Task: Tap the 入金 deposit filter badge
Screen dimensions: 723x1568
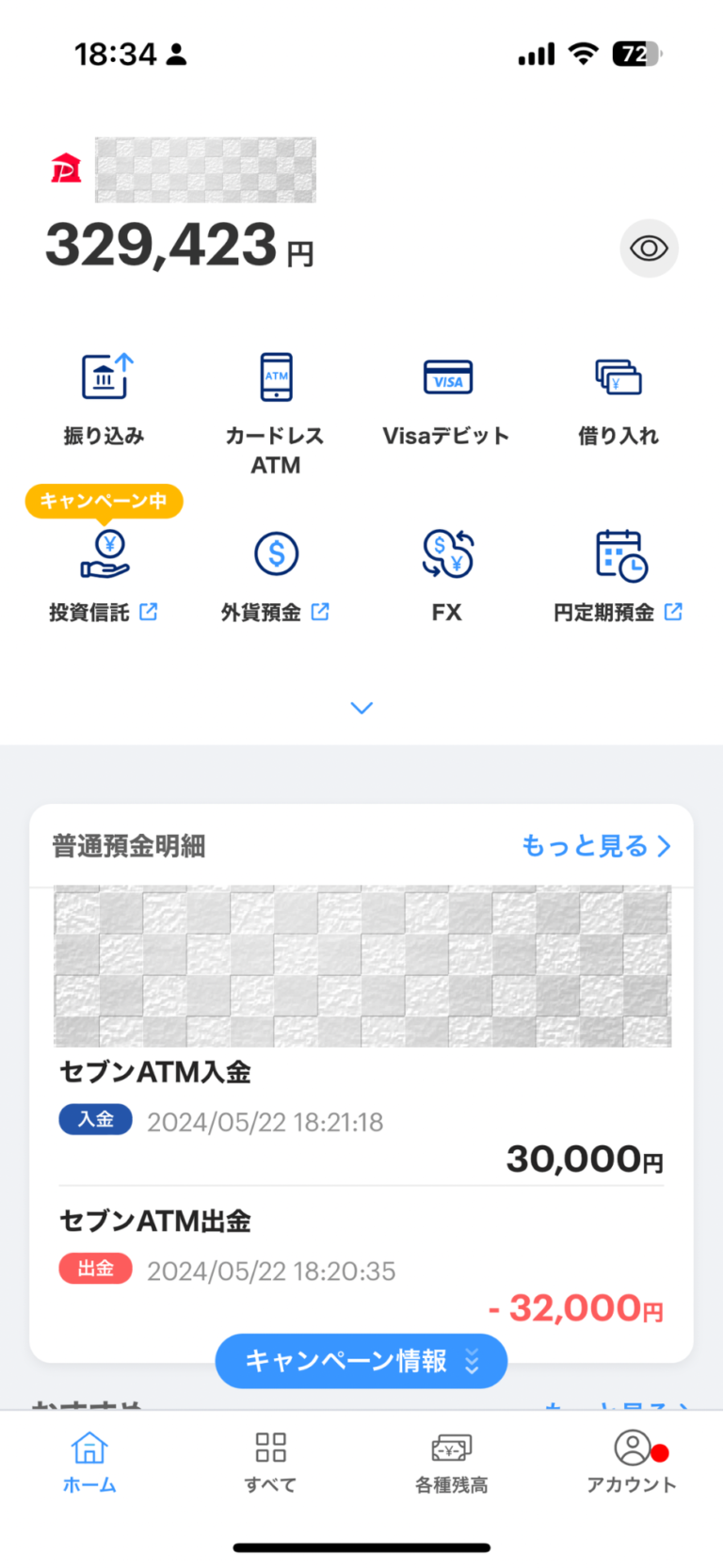Action: [95, 1120]
